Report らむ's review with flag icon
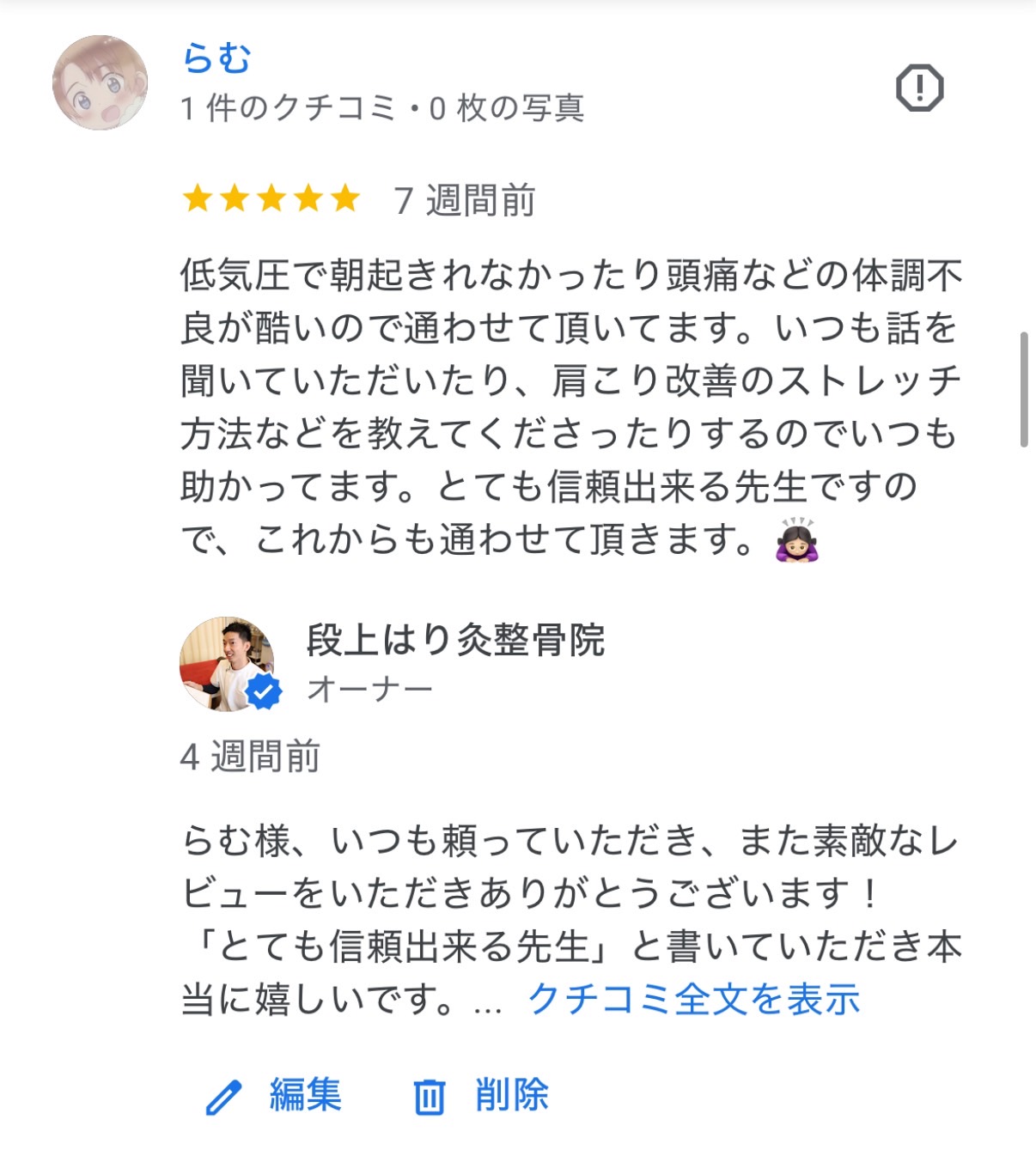 (919, 88)
